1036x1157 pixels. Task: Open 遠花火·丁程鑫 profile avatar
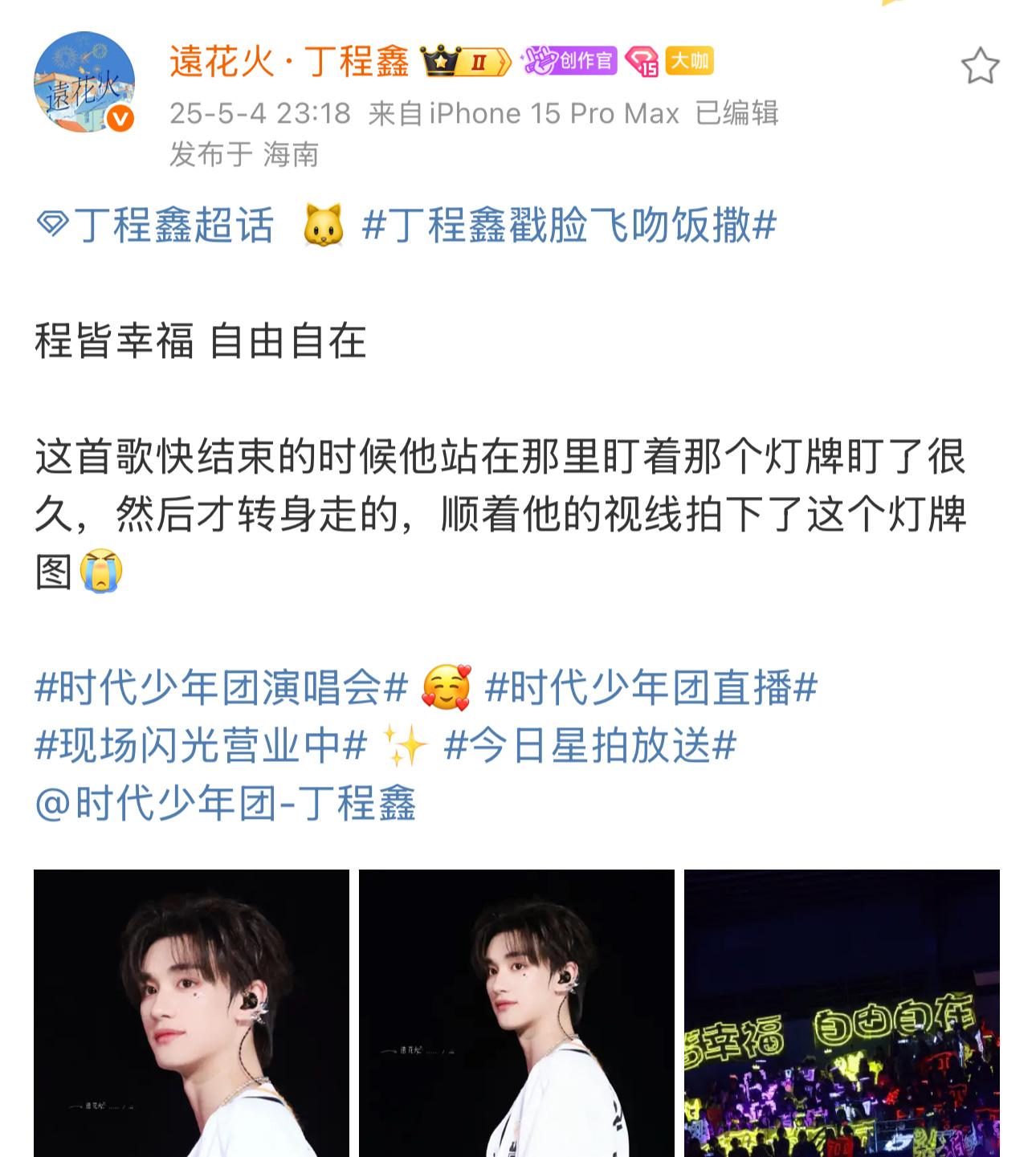[84, 82]
